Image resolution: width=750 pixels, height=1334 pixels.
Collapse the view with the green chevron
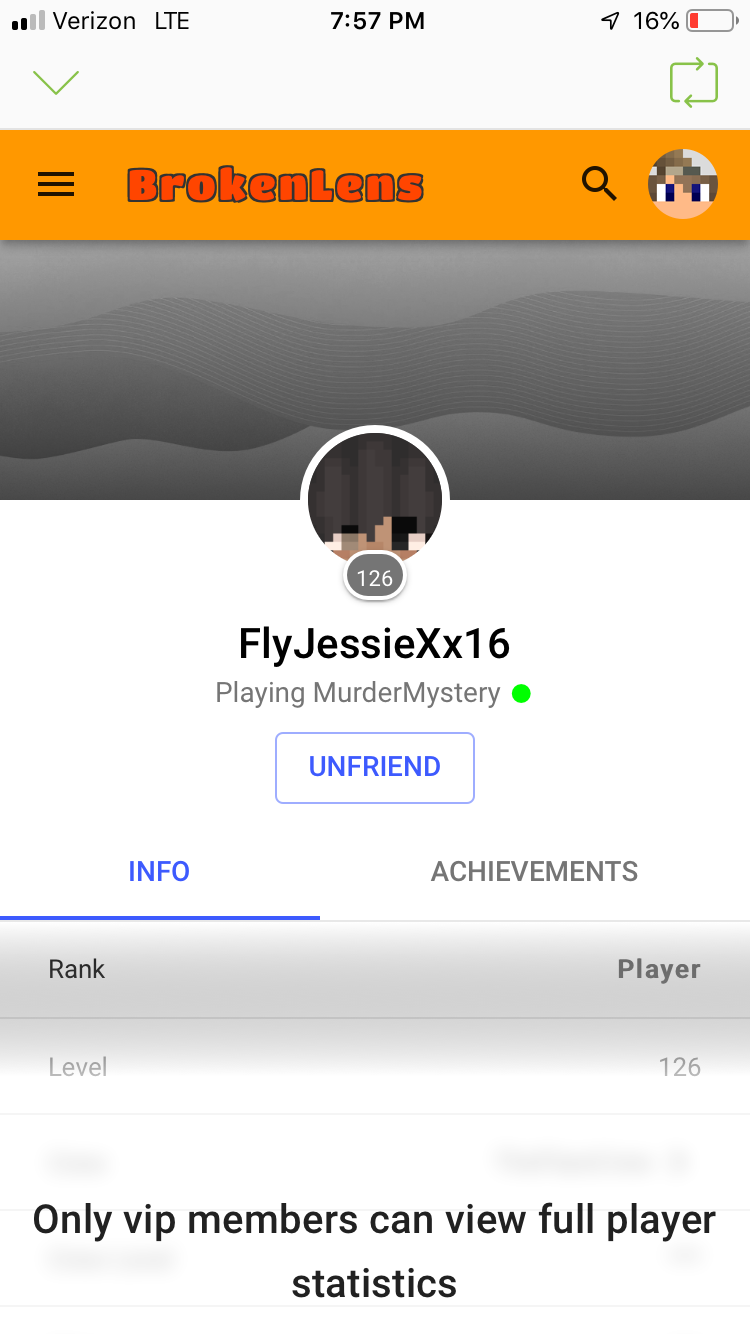56,82
